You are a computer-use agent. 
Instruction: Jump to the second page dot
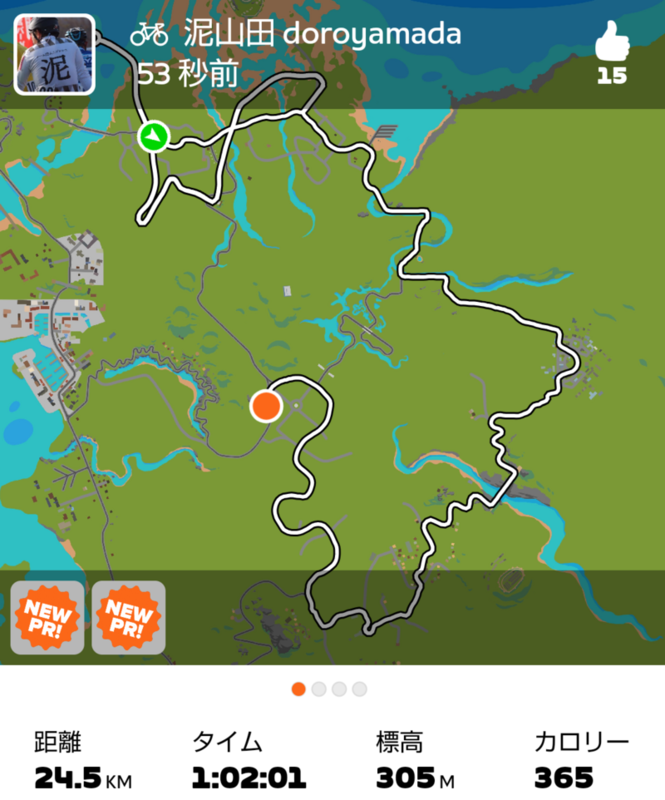pos(319,689)
